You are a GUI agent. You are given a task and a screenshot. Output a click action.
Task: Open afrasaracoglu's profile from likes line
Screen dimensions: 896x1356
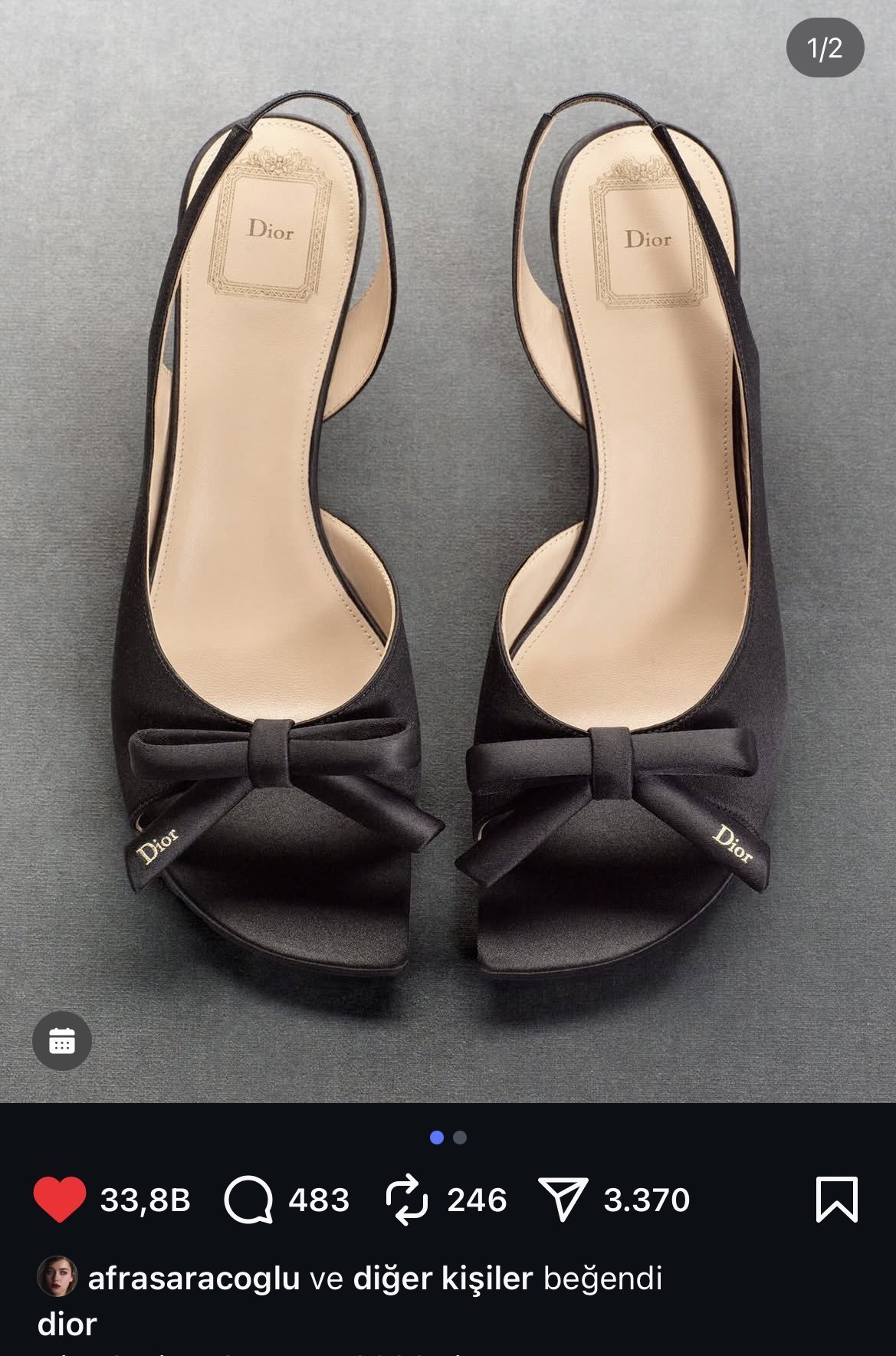click(193, 1279)
